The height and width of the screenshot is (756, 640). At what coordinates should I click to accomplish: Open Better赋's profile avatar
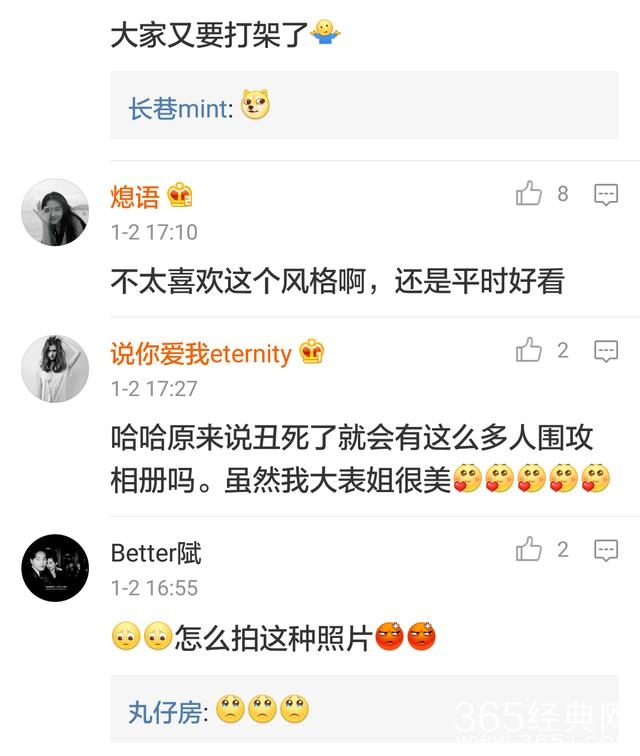pos(55,567)
